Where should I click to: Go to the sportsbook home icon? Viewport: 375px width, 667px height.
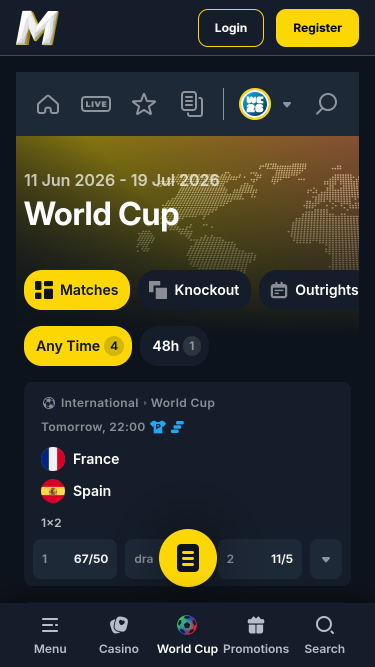click(48, 104)
